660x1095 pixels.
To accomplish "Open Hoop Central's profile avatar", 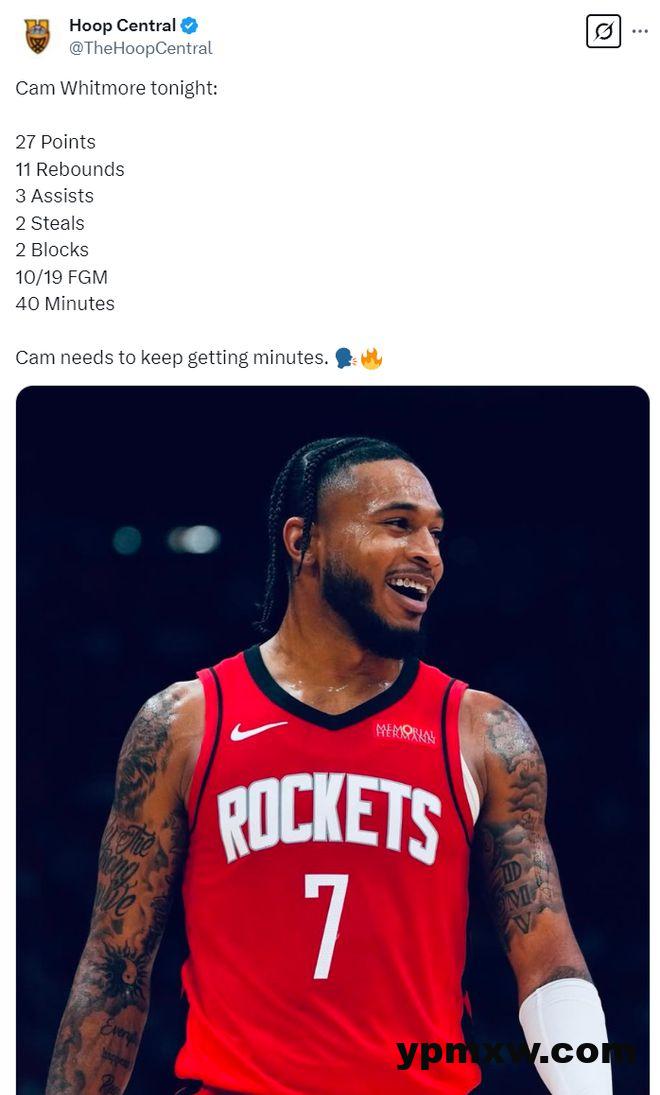I will 37,36.
